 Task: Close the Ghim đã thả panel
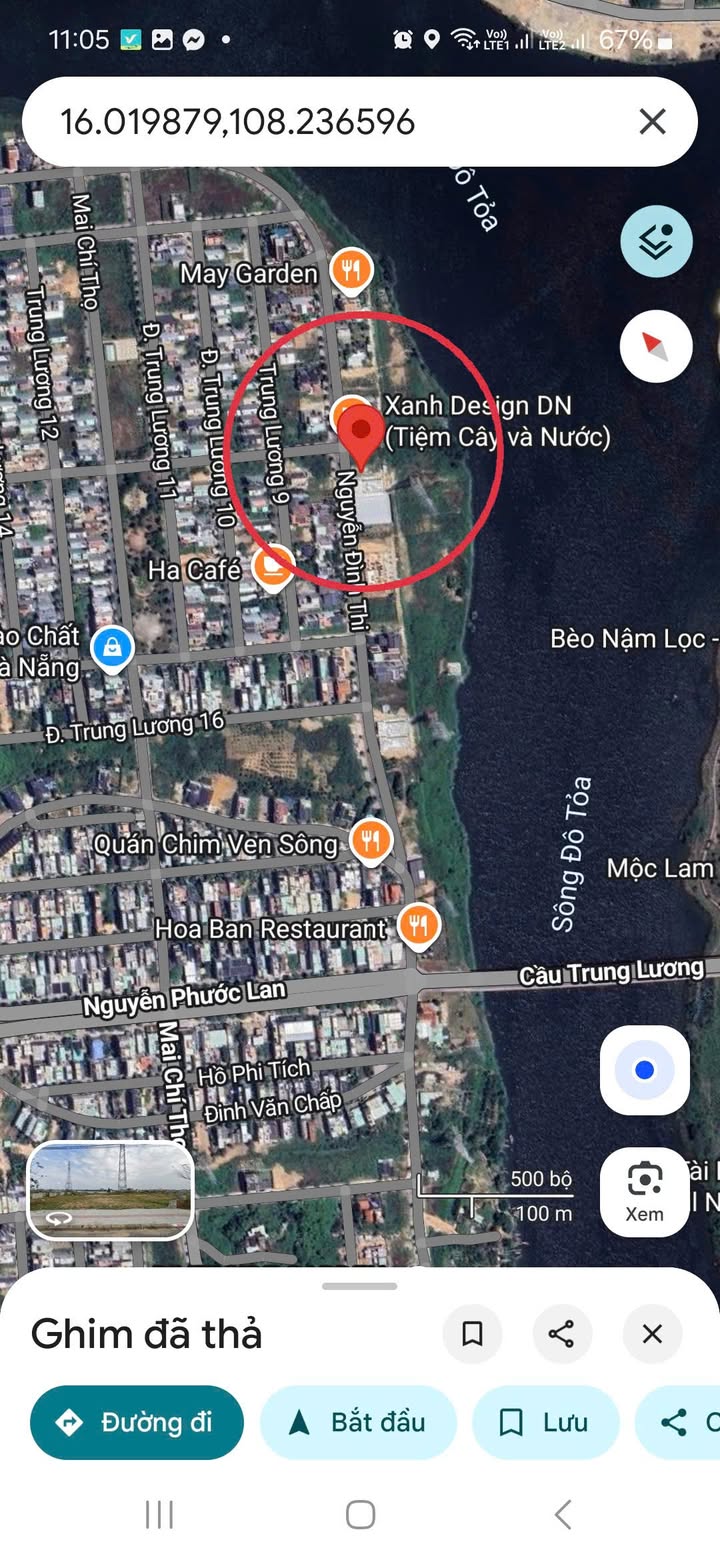[652, 1333]
